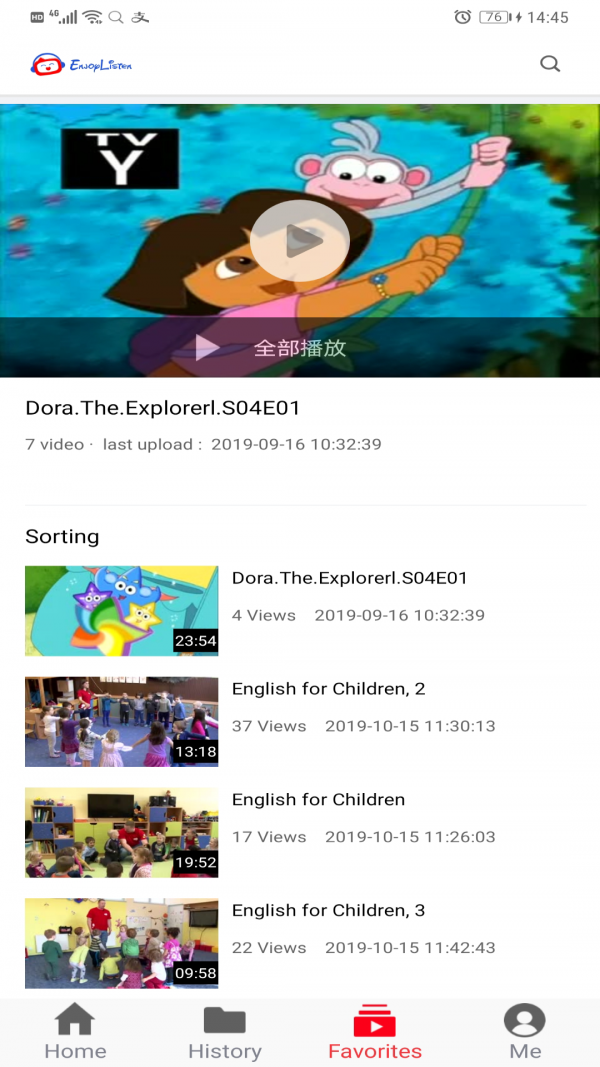The height and width of the screenshot is (1067, 600).
Task: Play the Dora video banner
Action: [x=299, y=241]
